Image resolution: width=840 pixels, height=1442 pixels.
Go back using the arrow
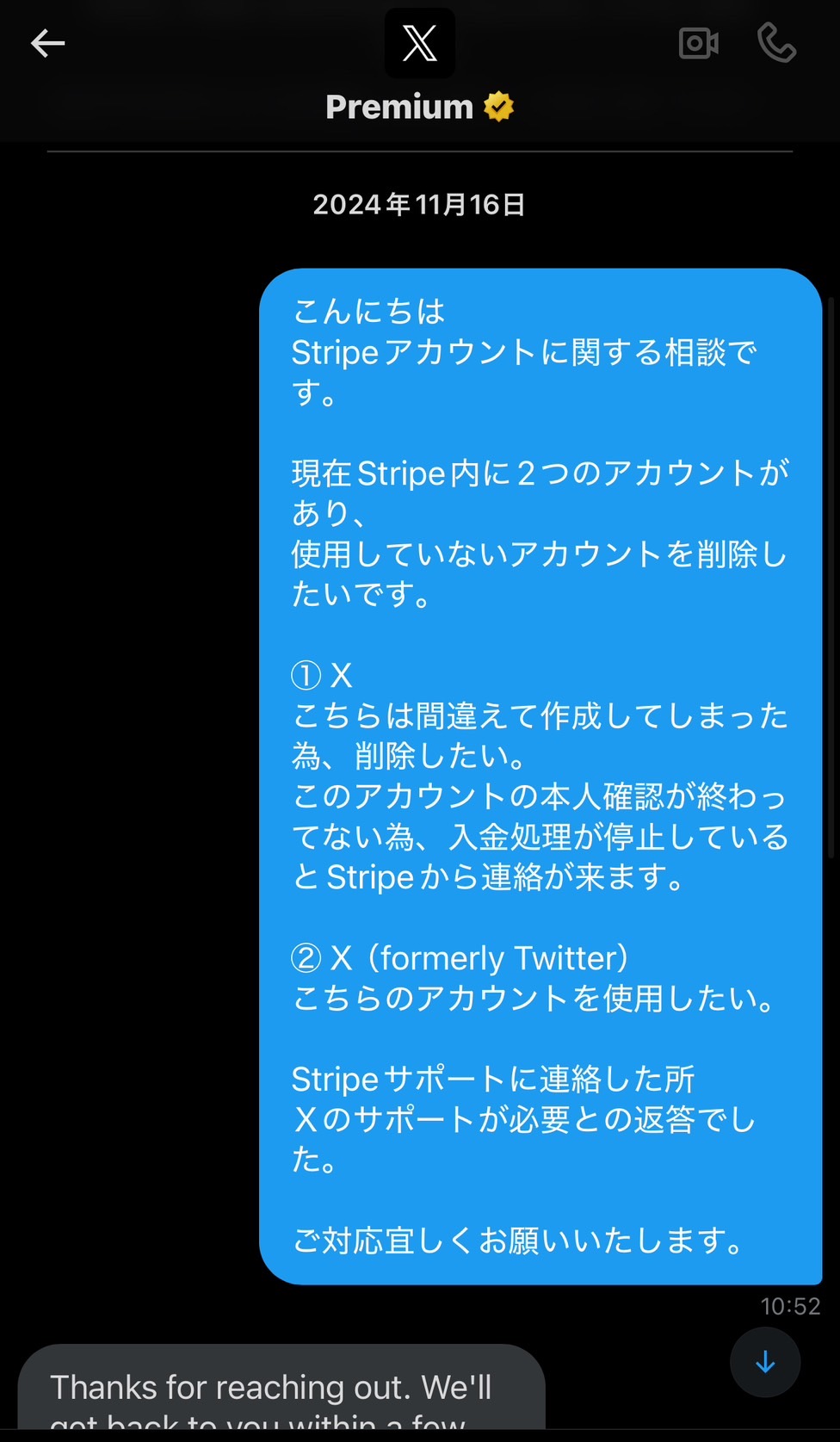pos(47,43)
